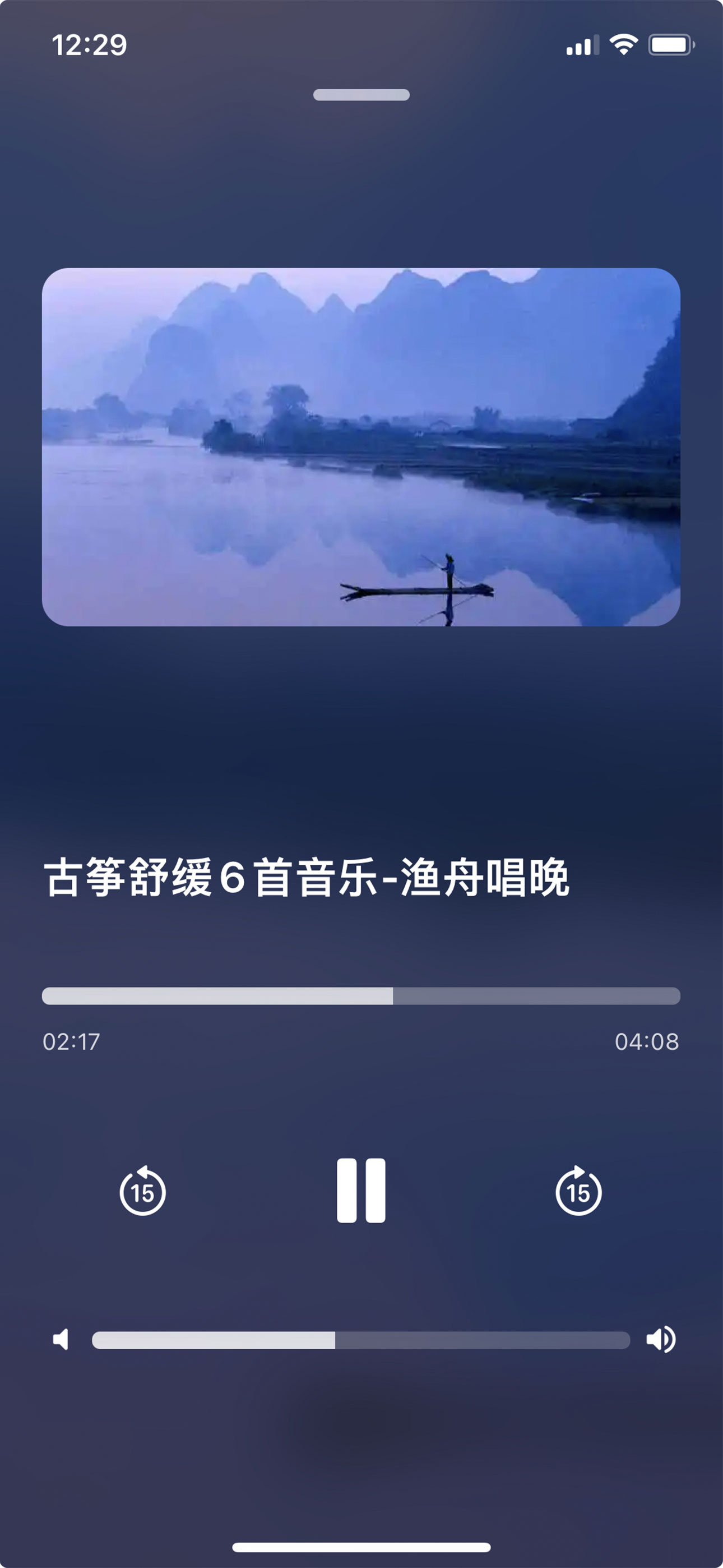The height and width of the screenshot is (1568, 723).
Task: Rewind playback by 15 seconds
Action: [x=142, y=1191]
